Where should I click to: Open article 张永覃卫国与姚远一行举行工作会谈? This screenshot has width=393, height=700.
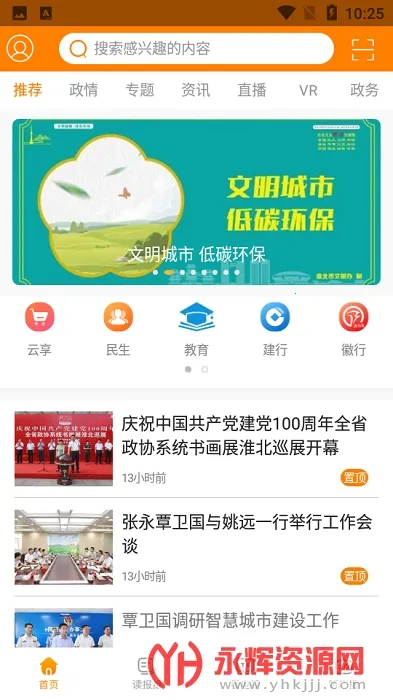pyautogui.click(x=196, y=547)
